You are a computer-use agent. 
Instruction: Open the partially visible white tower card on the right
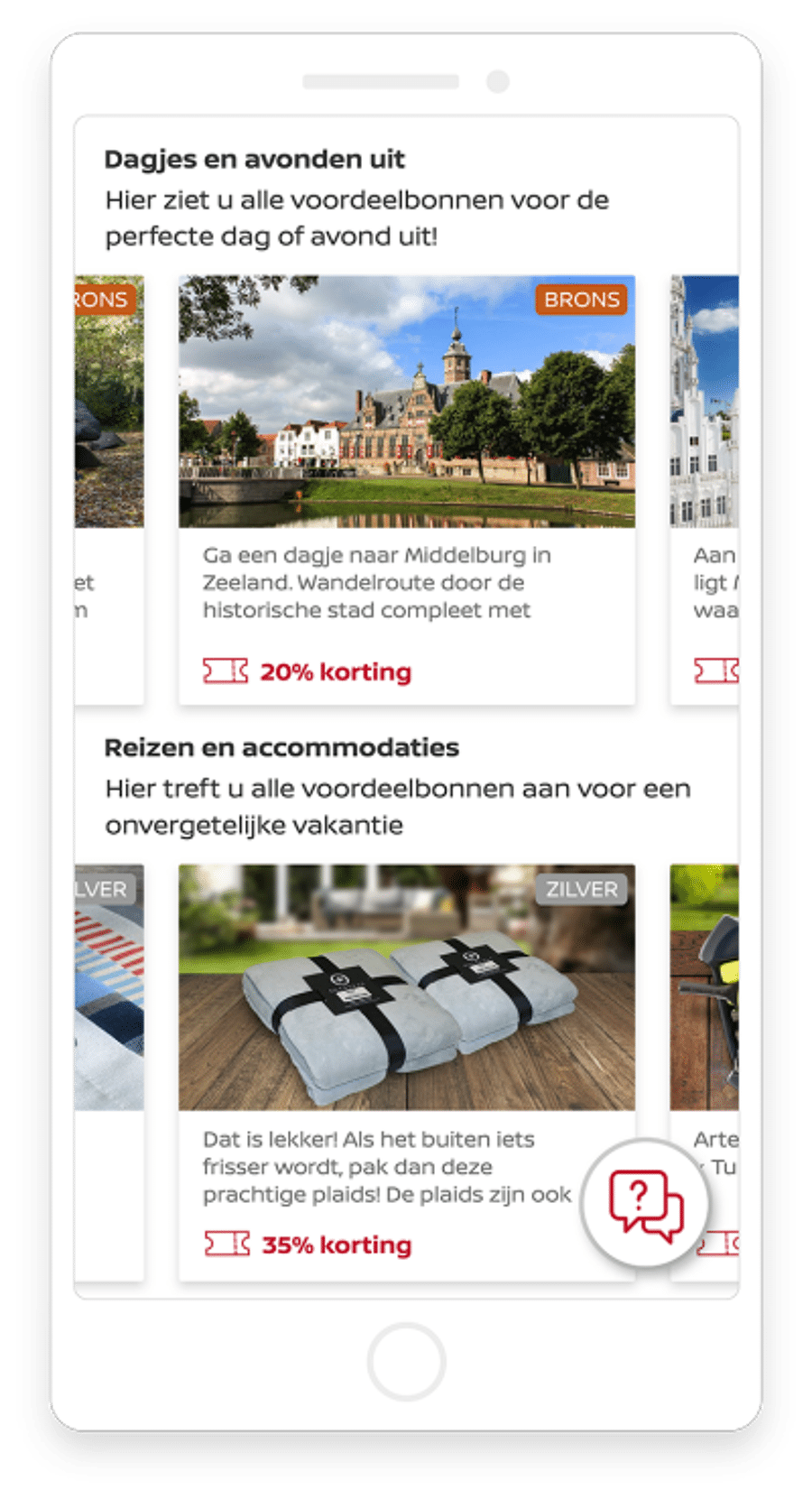705,487
